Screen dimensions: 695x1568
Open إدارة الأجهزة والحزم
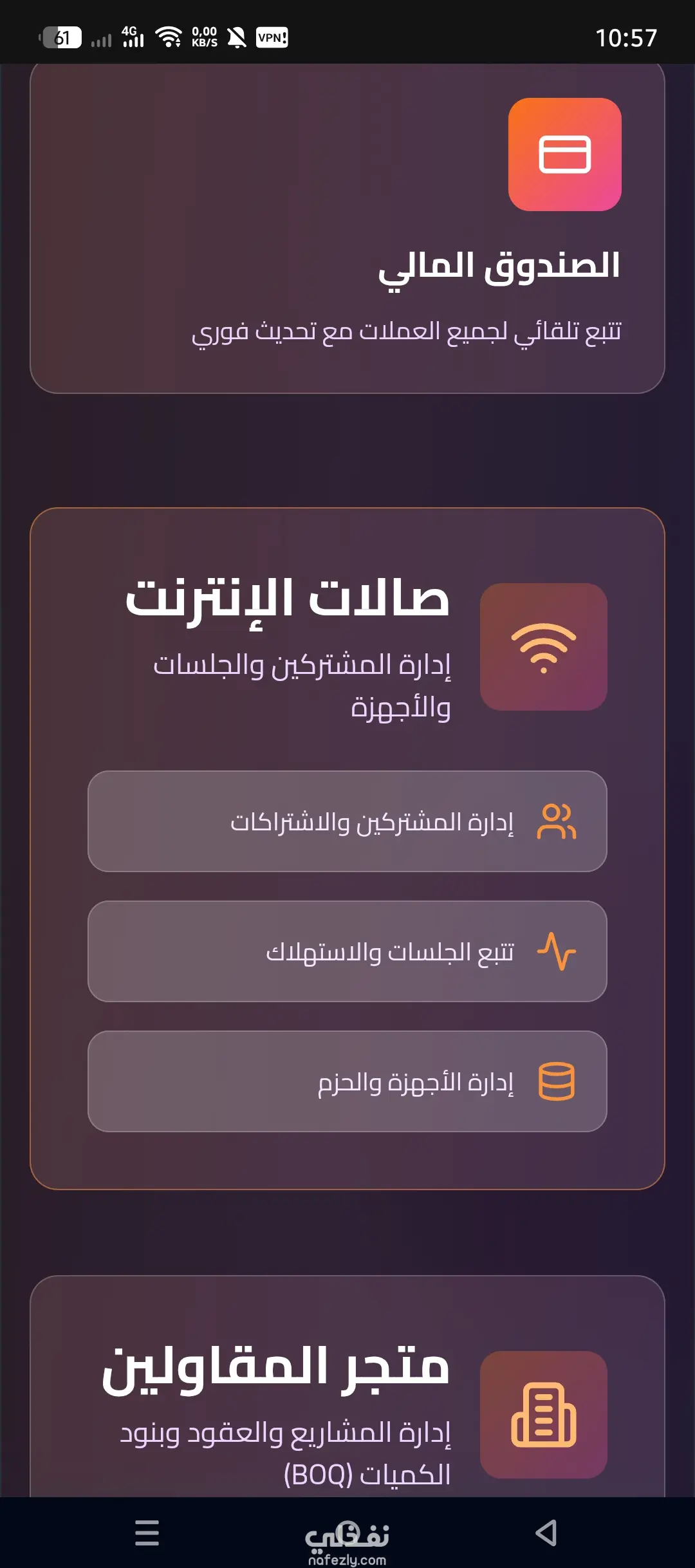(347, 1081)
